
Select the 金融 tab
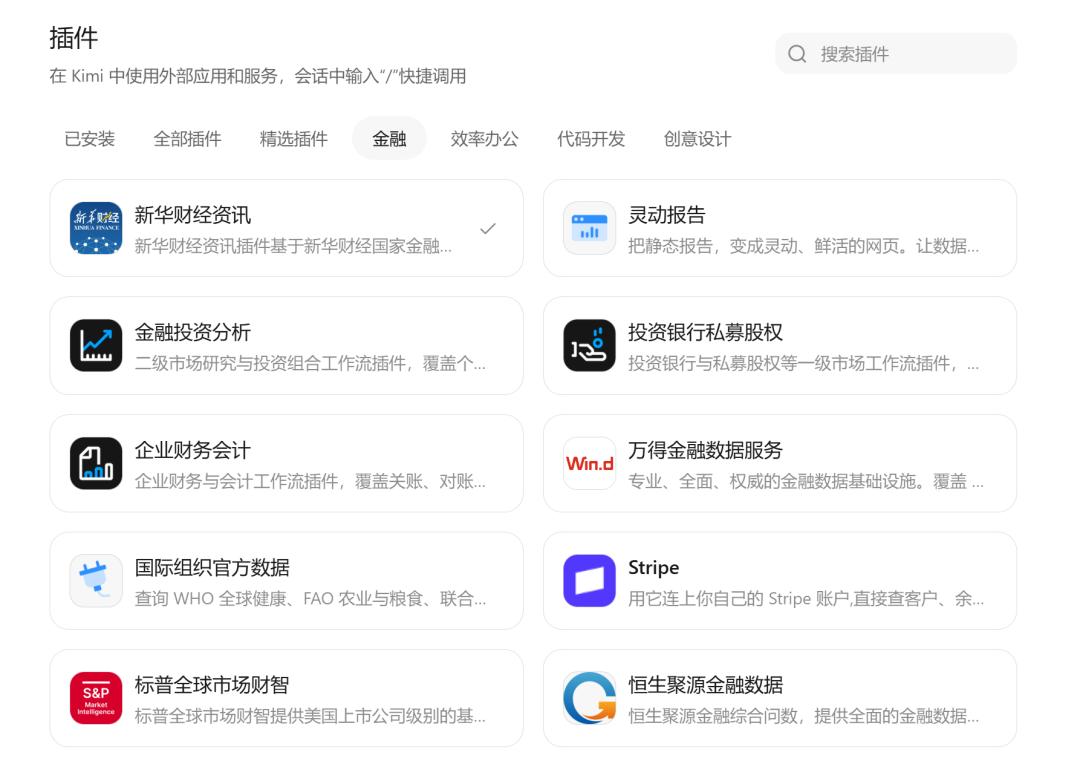pos(389,139)
